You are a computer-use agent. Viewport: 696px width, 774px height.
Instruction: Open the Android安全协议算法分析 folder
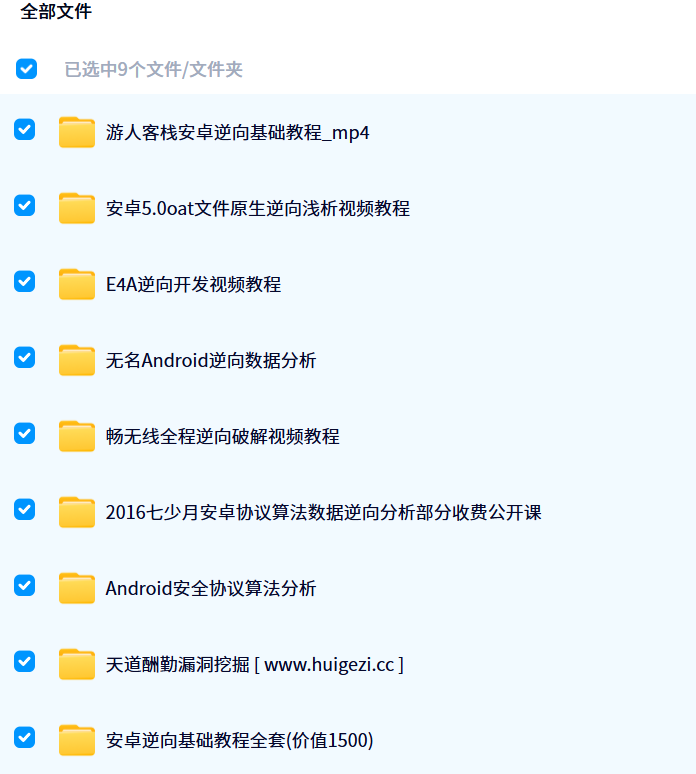(211, 588)
